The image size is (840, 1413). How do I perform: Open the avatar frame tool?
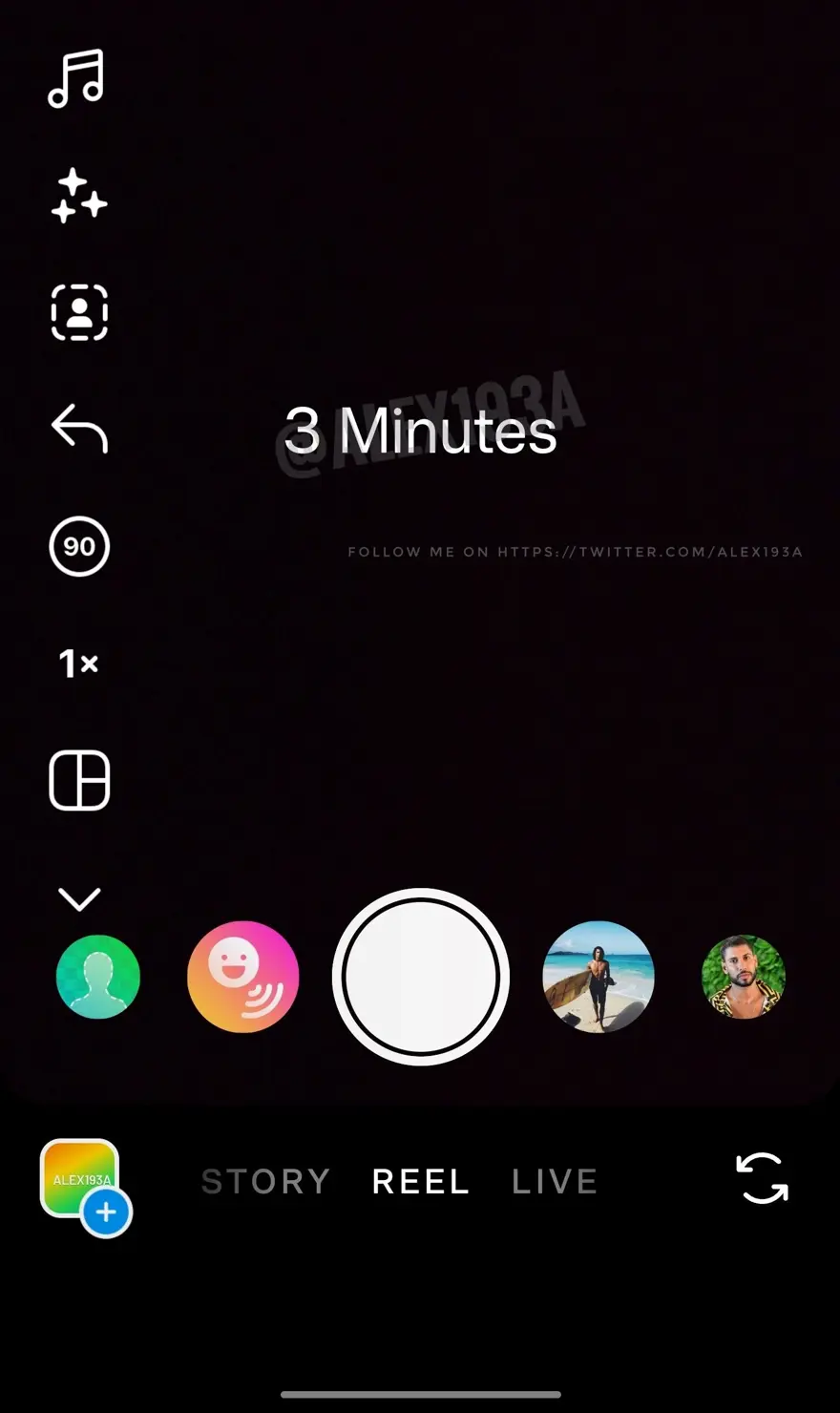79,312
